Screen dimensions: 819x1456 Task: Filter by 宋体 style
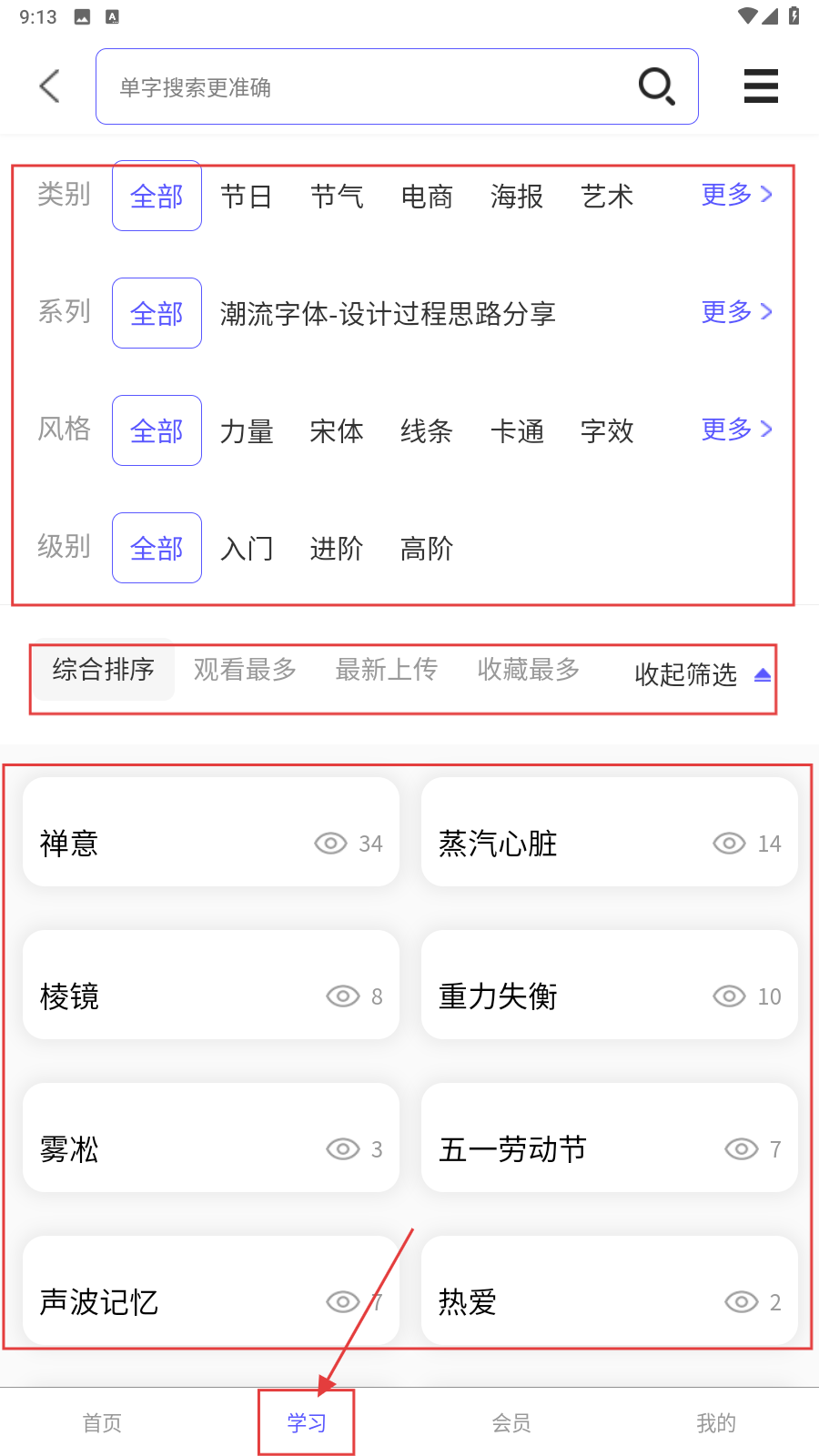(337, 431)
